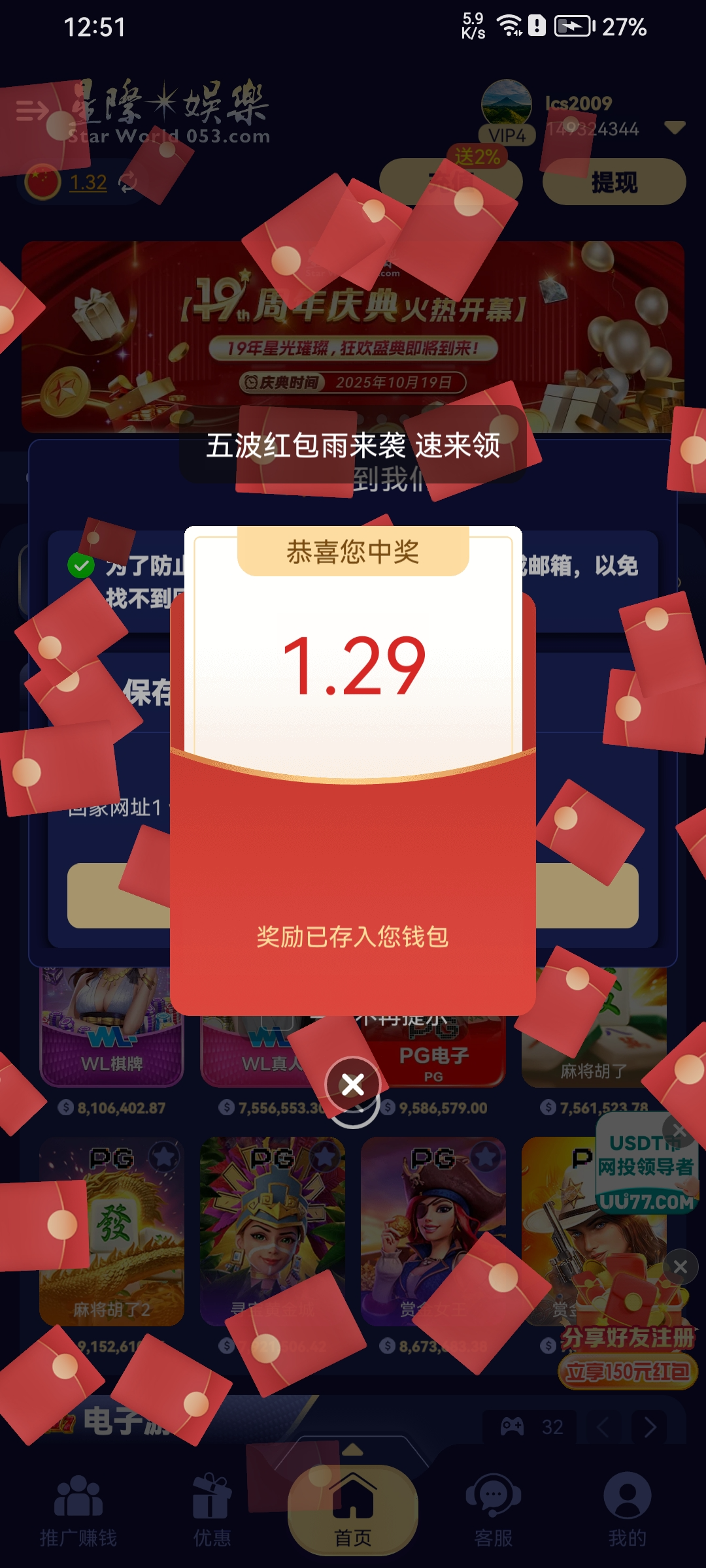Open the hamburger drawer menu
Image resolution: width=706 pixels, height=1568 pixels.
tap(31, 110)
